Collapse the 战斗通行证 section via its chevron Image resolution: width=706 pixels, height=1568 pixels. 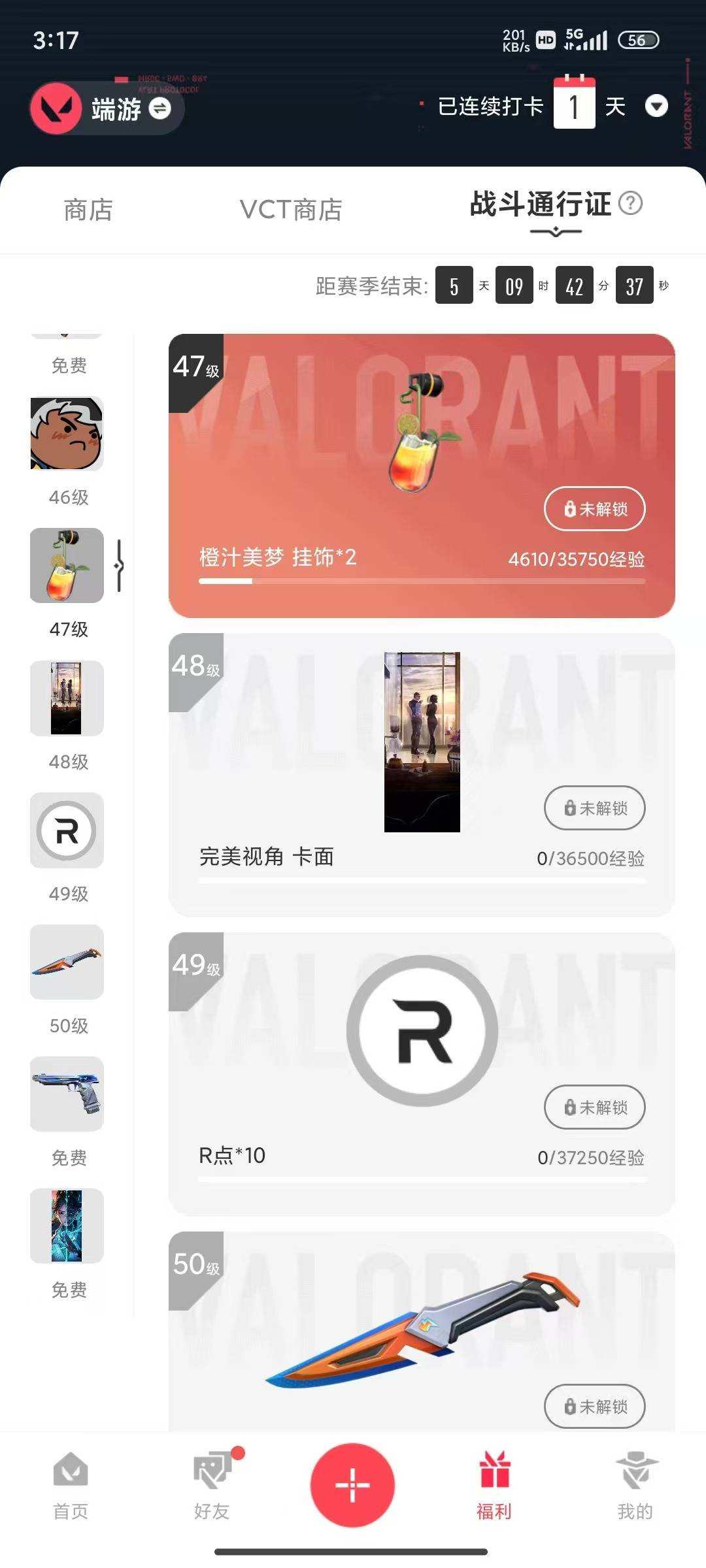click(x=554, y=231)
